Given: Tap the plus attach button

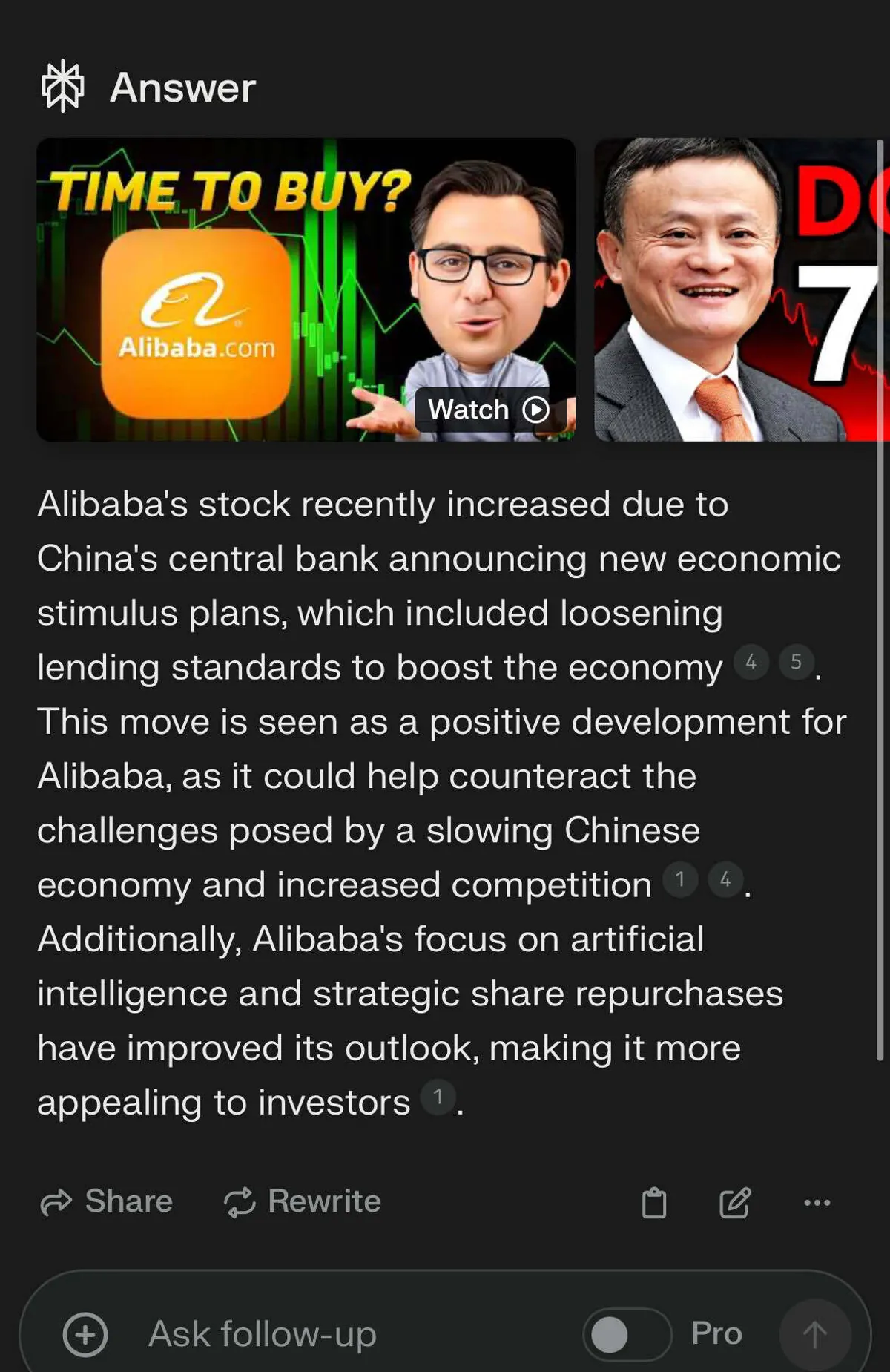Looking at the screenshot, I should pyautogui.click(x=85, y=1334).
